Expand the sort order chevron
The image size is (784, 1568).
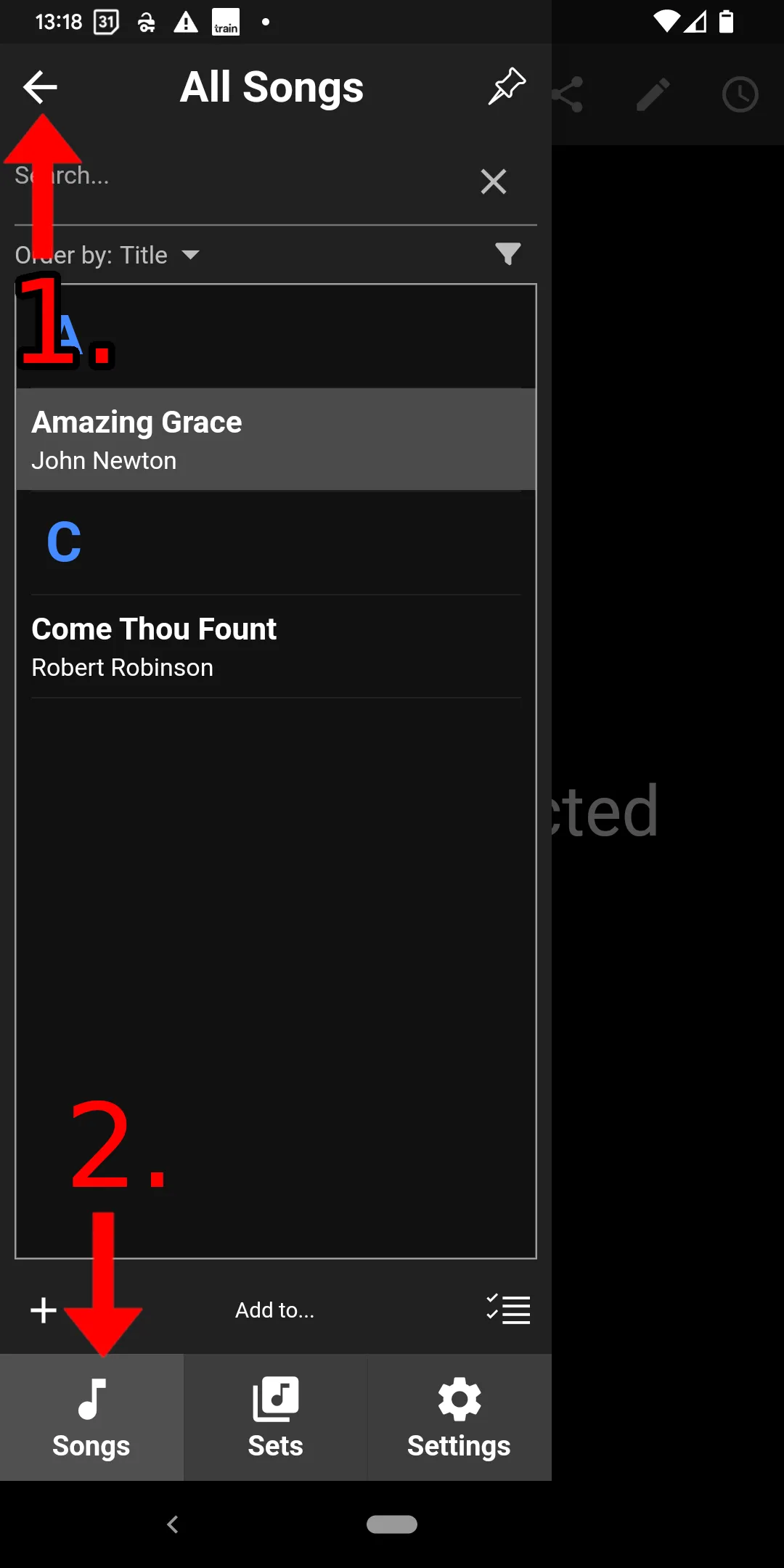click(x=191, y=255)
